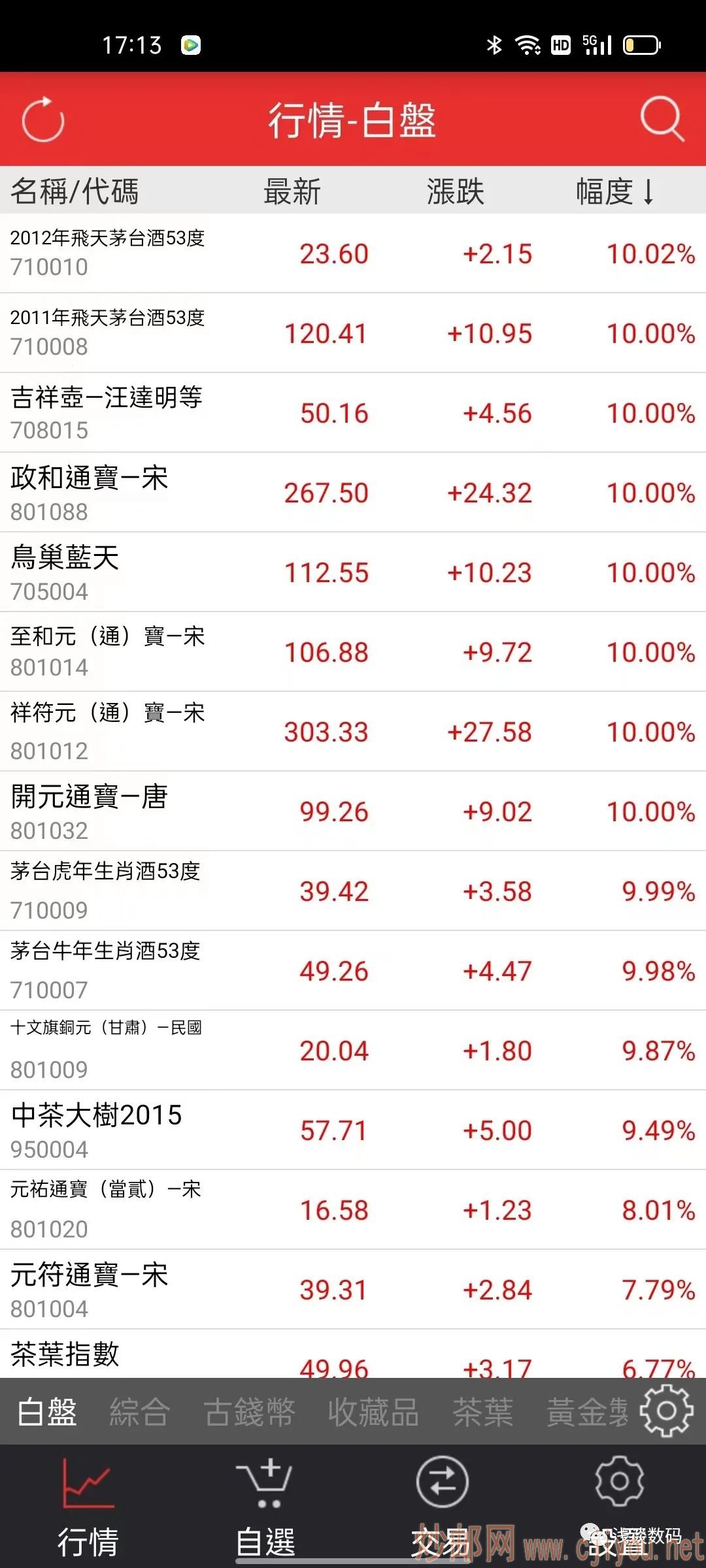Switch to the 綜合 category tab

pos(140,1413)
